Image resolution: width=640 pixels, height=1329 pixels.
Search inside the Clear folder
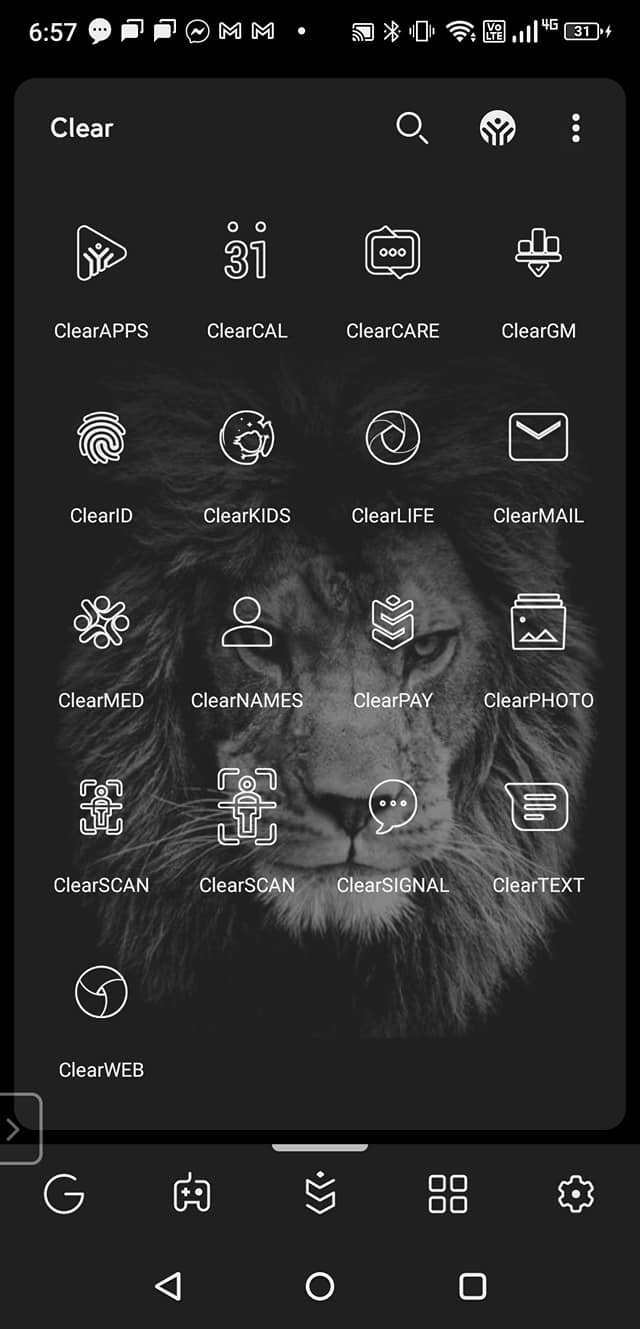click(412, 128)
